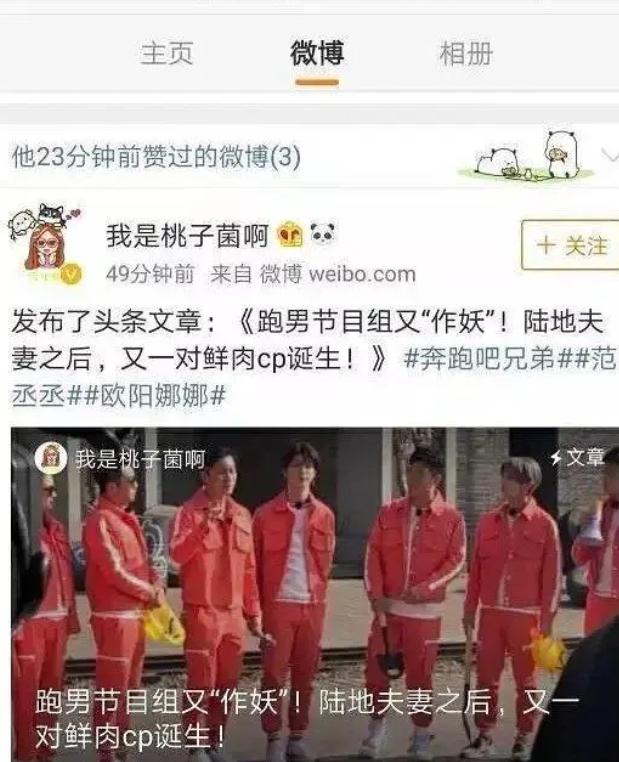The height and width of the screenshot is (762, 619).
Task: Open the username 我是桃子菌啊 profile
Action: point(188,236)
